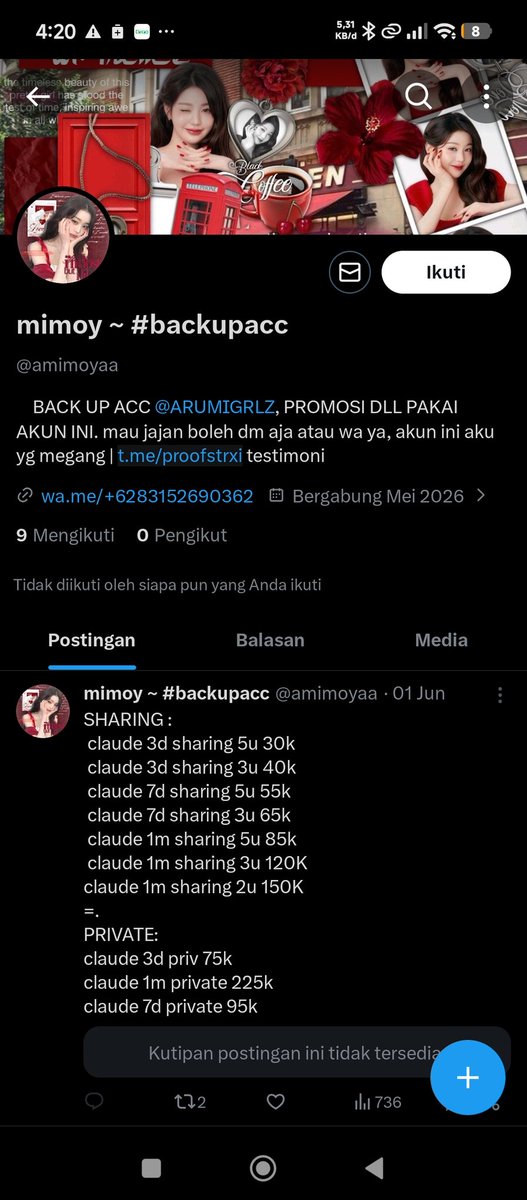
Task: Open the profile picture of mimoy
Action: pos(64,237)
